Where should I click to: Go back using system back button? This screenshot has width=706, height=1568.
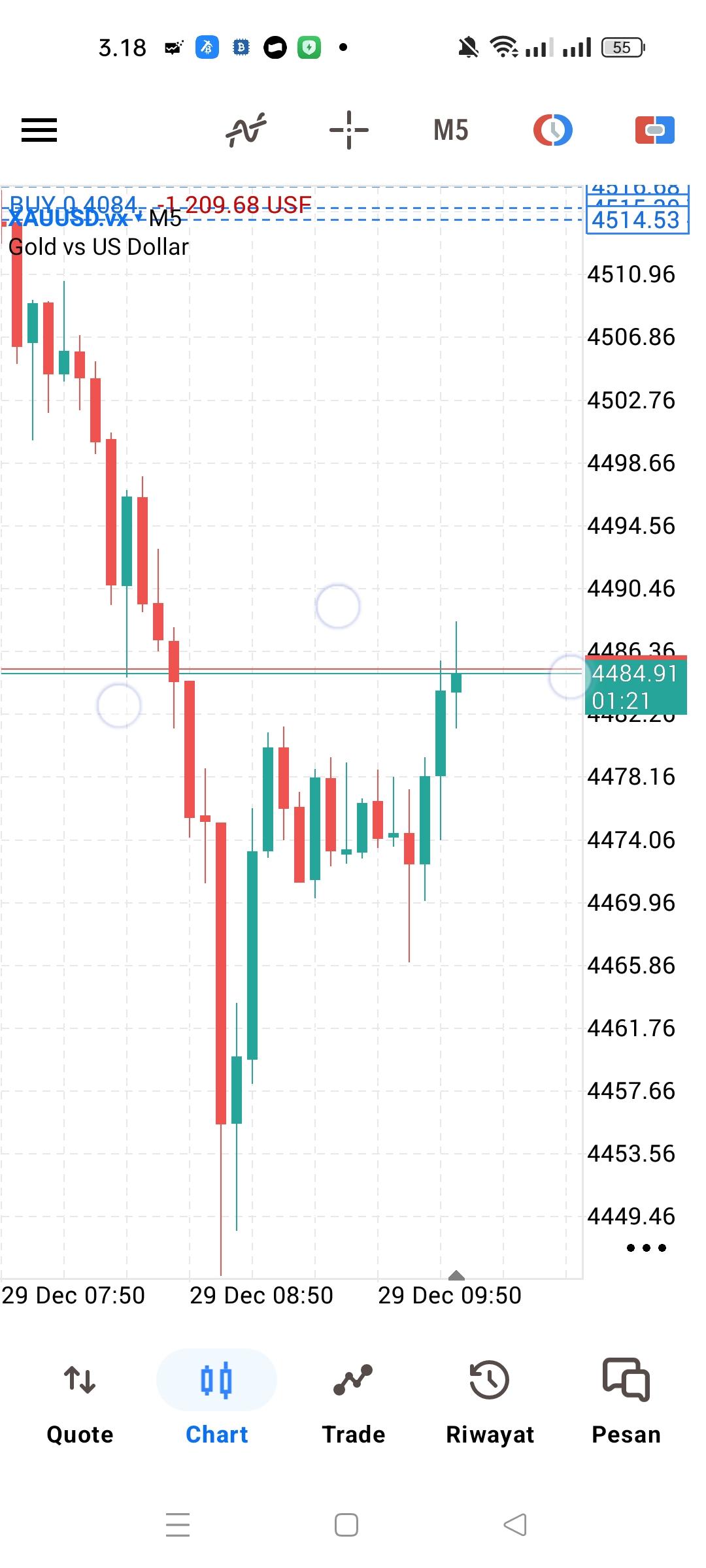click(x=515, y=1525)
